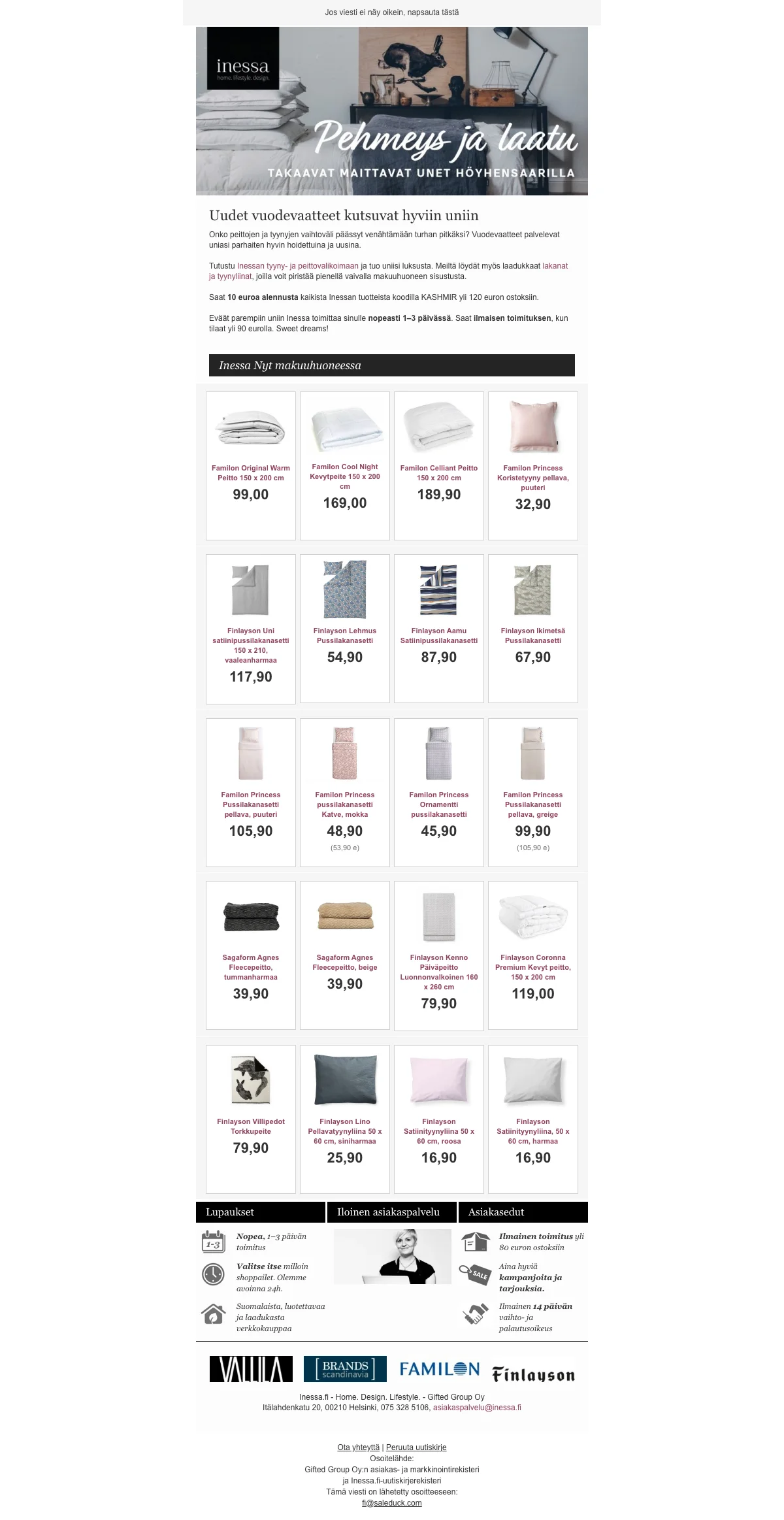The height and width of the screenshot is (1520, 784).
Task: Open the fi@saleduck.com address link
Action: (391, 1503)
